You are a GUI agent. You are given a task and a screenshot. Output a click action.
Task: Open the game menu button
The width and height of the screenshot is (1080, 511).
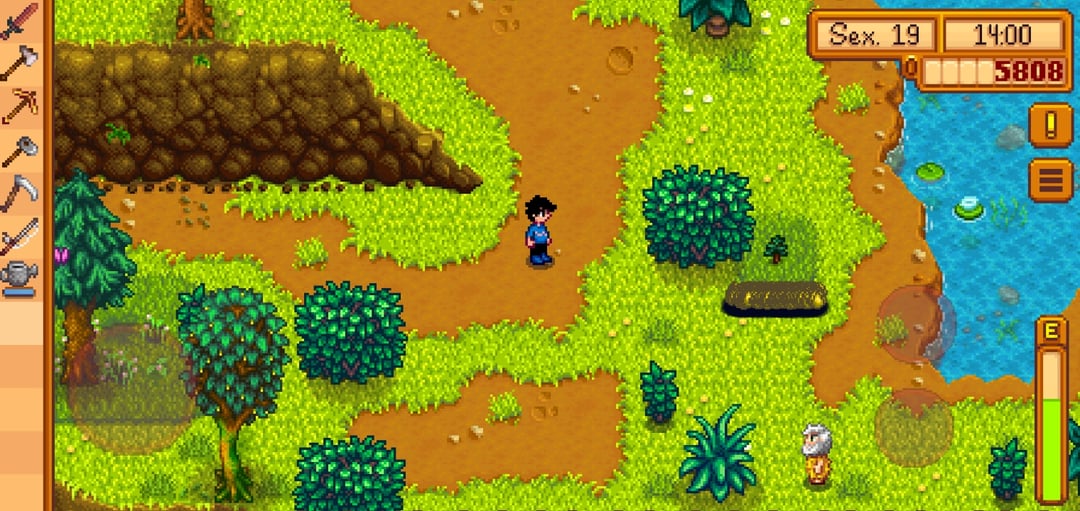[1050, 181]
